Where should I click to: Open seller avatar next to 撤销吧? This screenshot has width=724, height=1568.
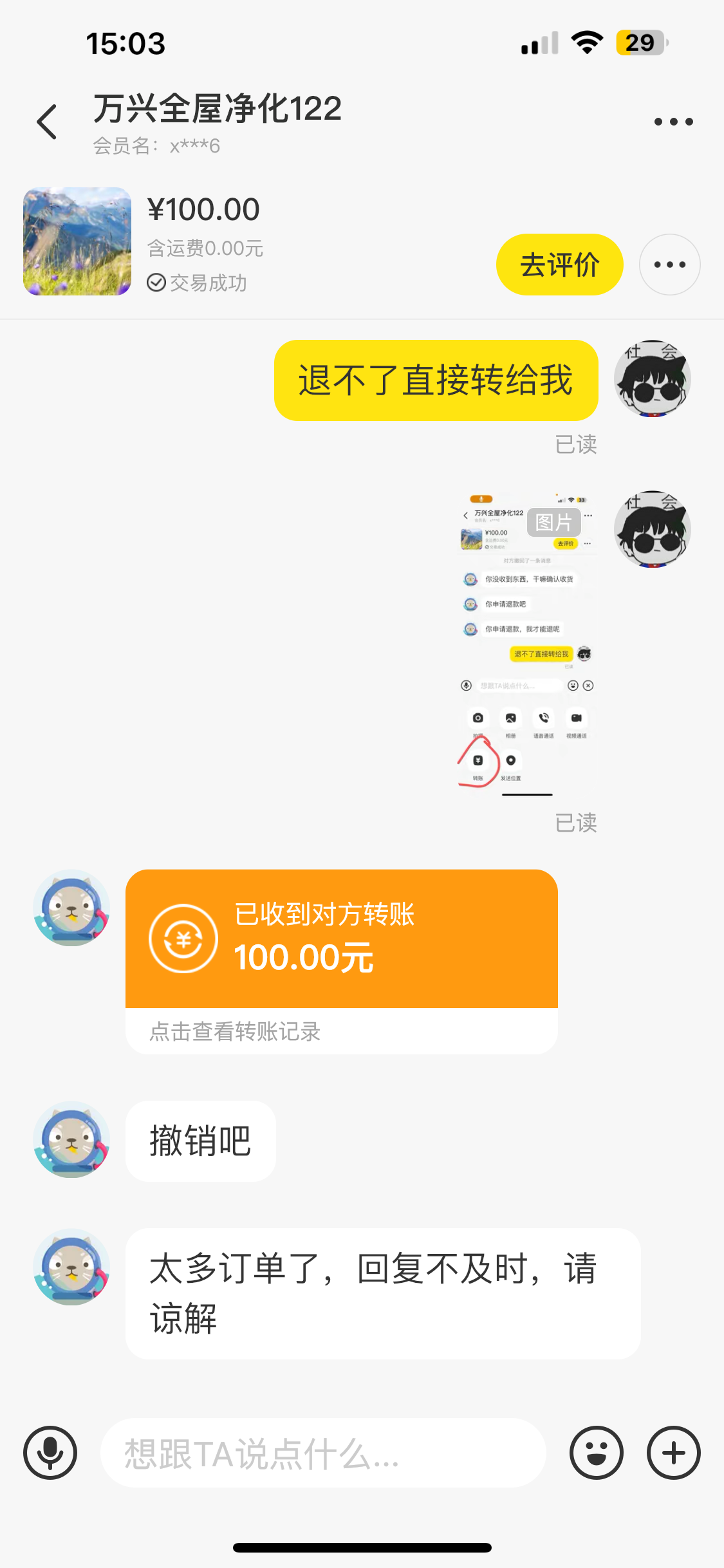click(x=71, y=1139)
